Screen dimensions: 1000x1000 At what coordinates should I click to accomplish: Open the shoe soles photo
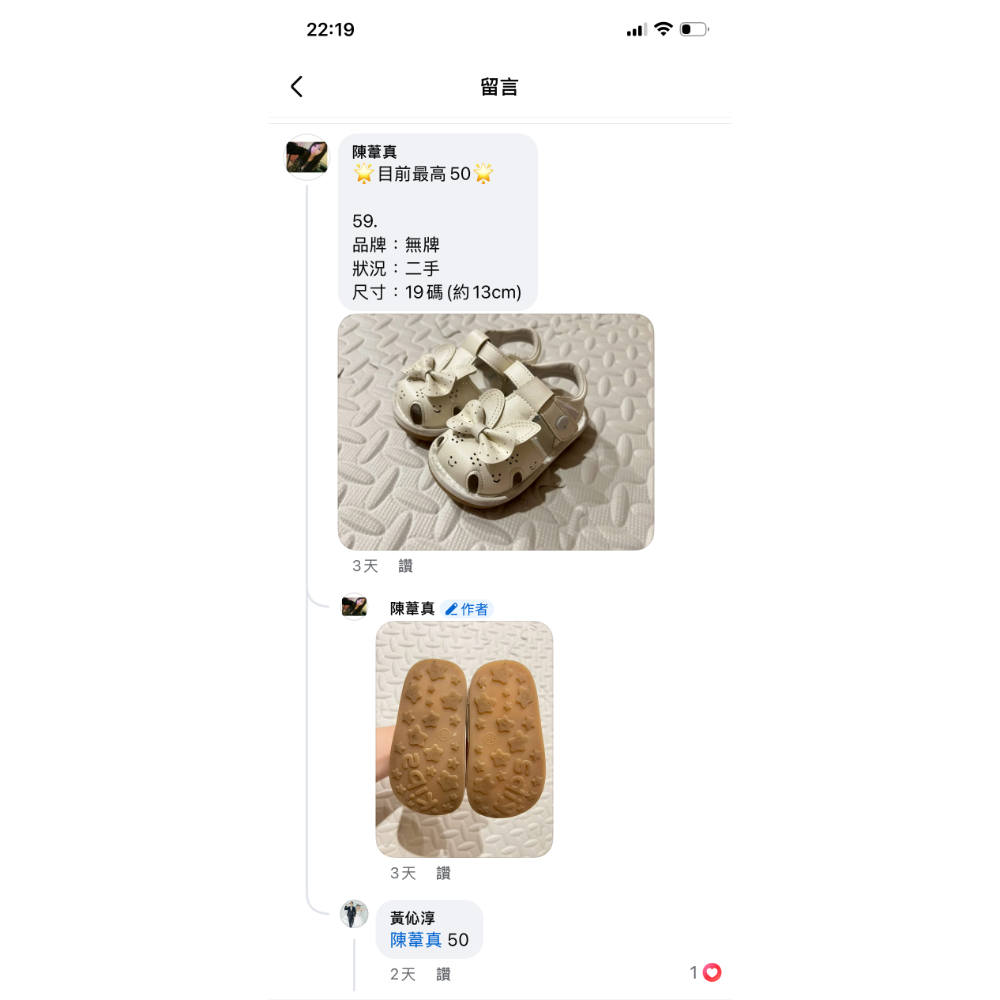click(x=464, y=739)
